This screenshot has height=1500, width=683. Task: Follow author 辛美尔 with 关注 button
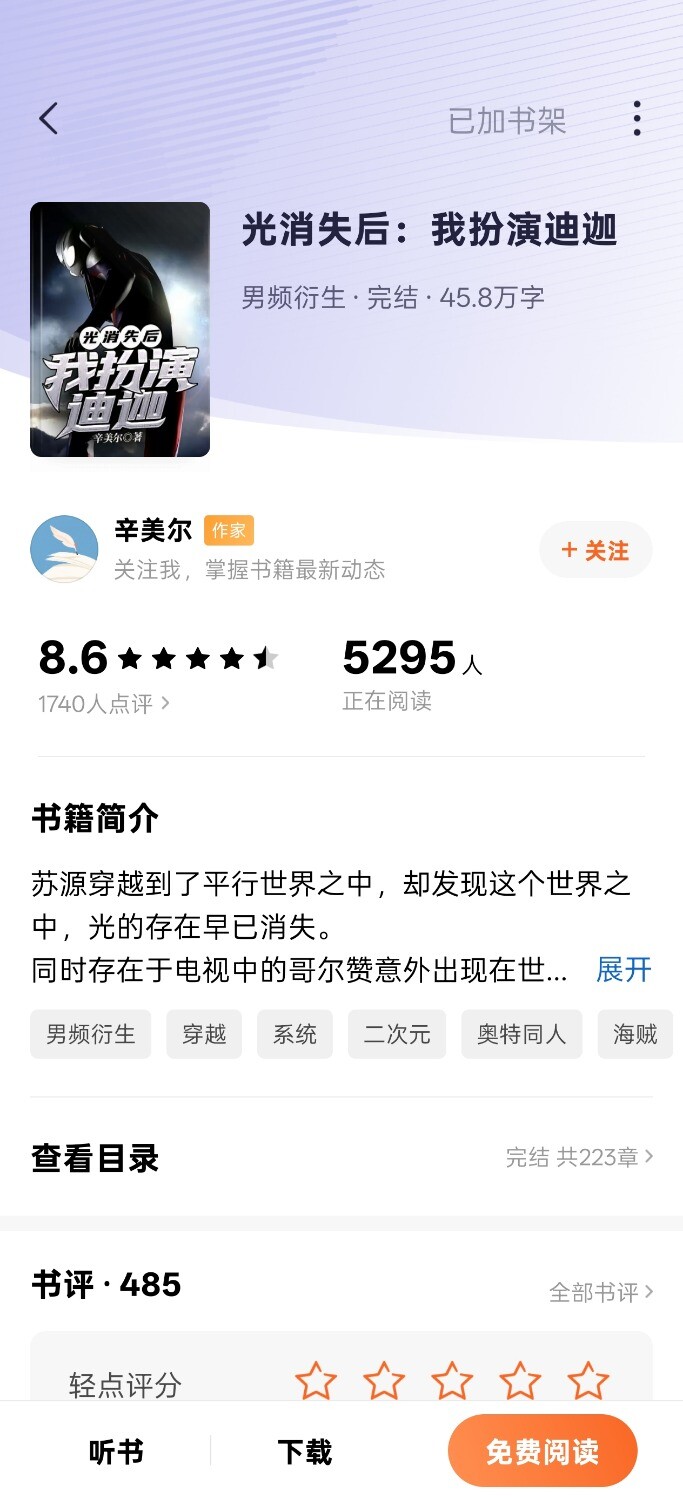[x=595, y=550]
